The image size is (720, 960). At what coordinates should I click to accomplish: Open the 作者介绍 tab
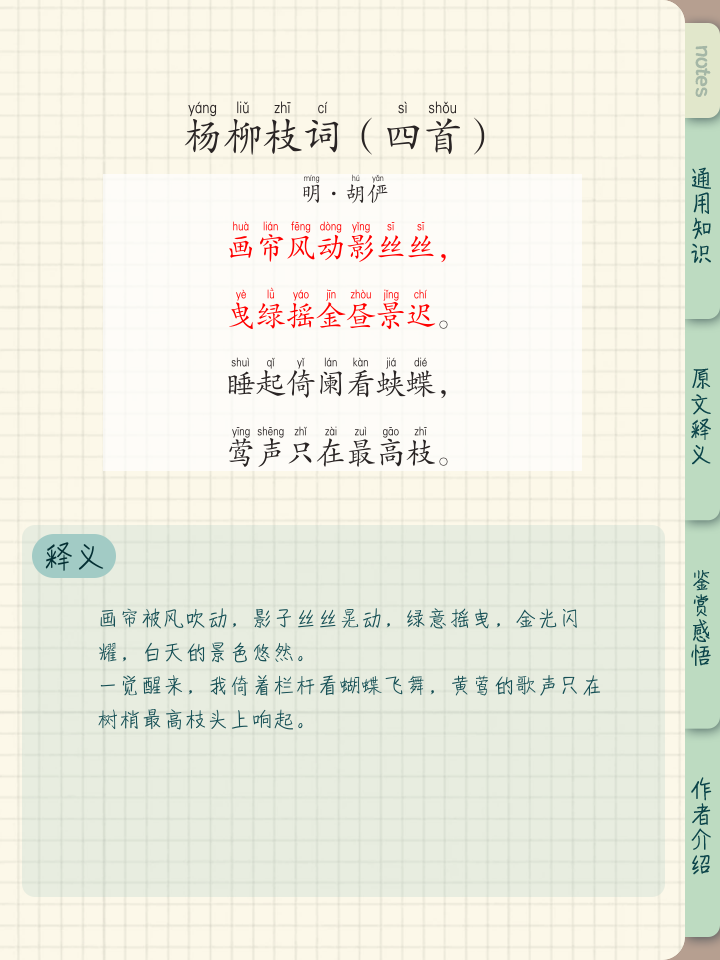tap(702, 827)
